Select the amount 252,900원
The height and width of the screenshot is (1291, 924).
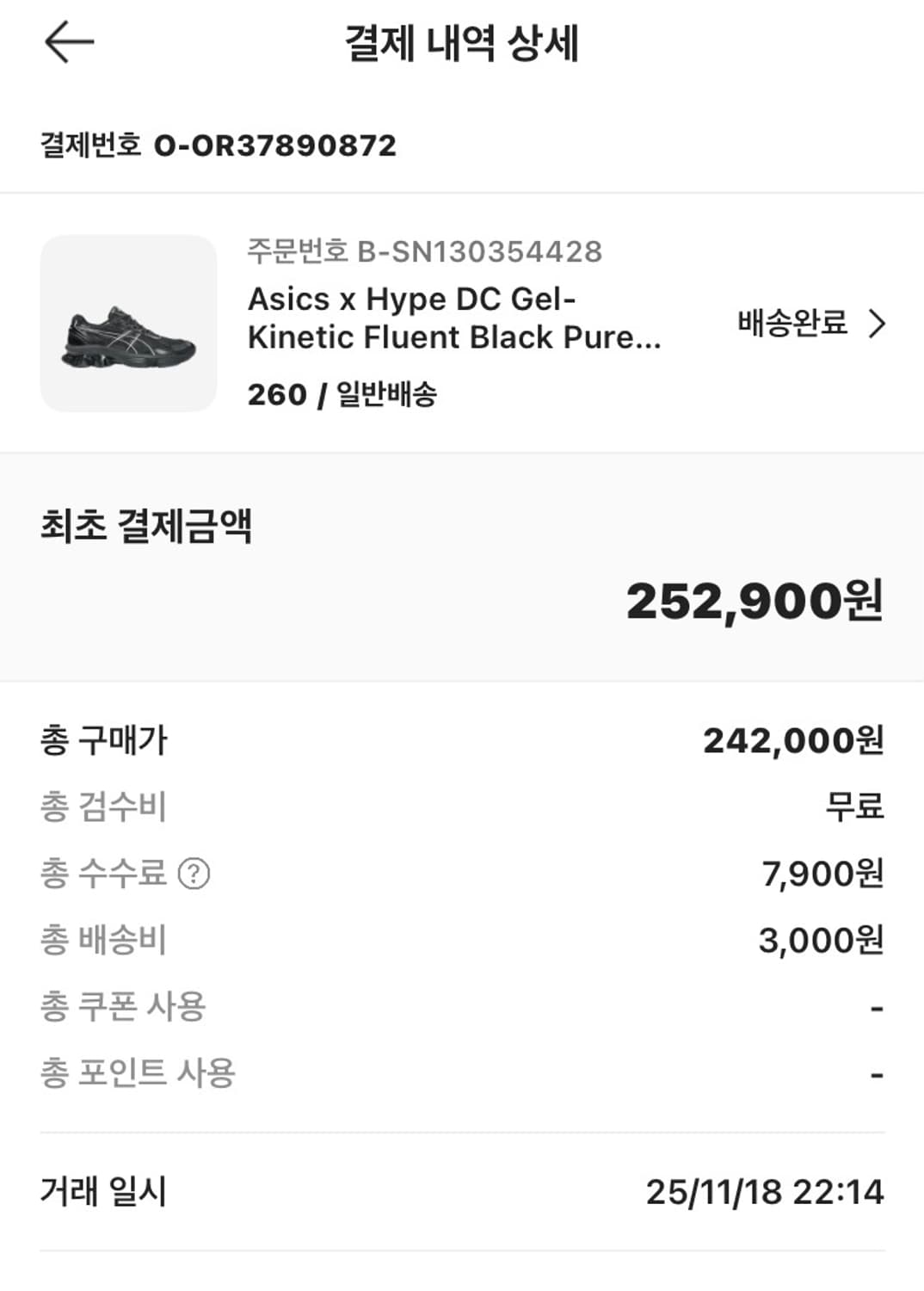(755, 600)
